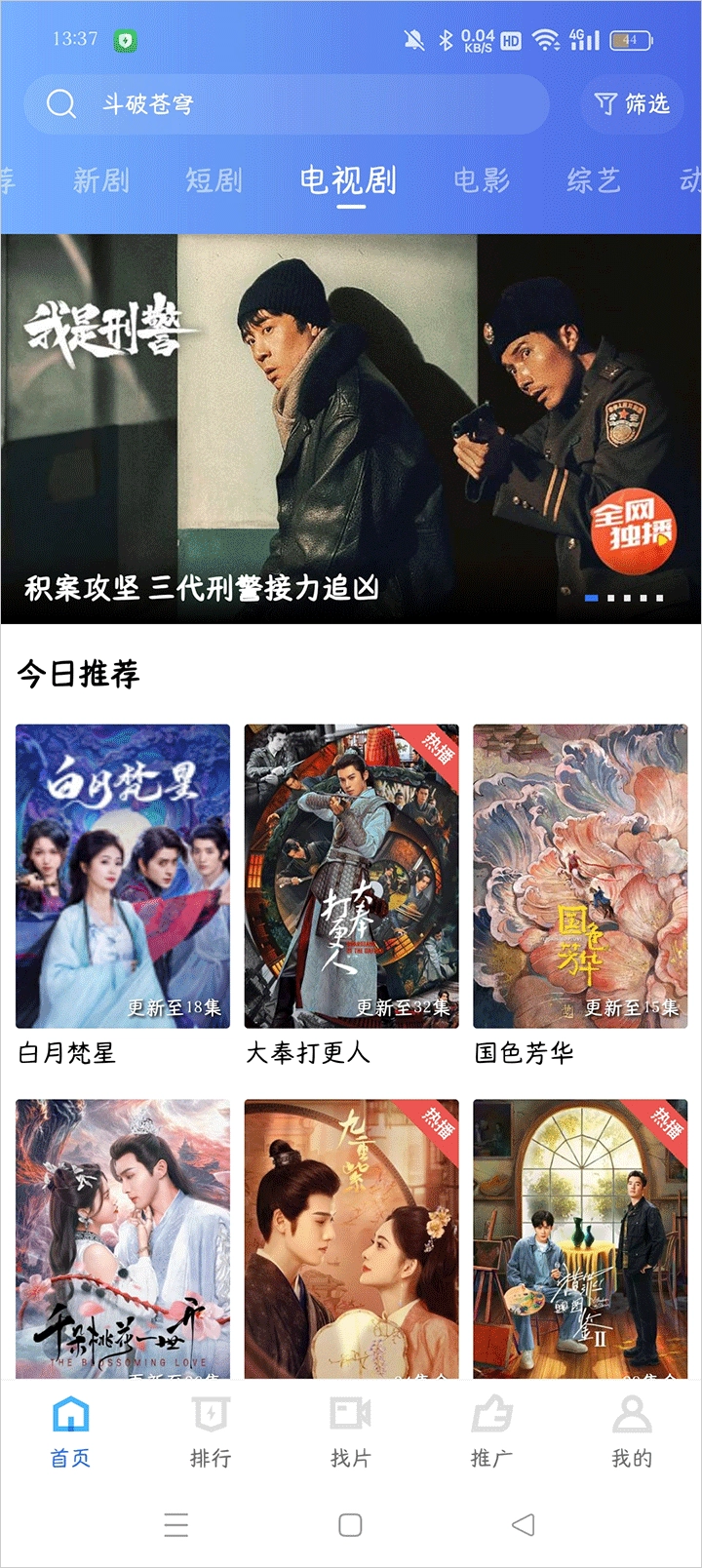The height and width of the screenshot is (1568, 702).
Task: Select the 电视剧 tab
Action: pyautogui.click(x=348, y=180)
